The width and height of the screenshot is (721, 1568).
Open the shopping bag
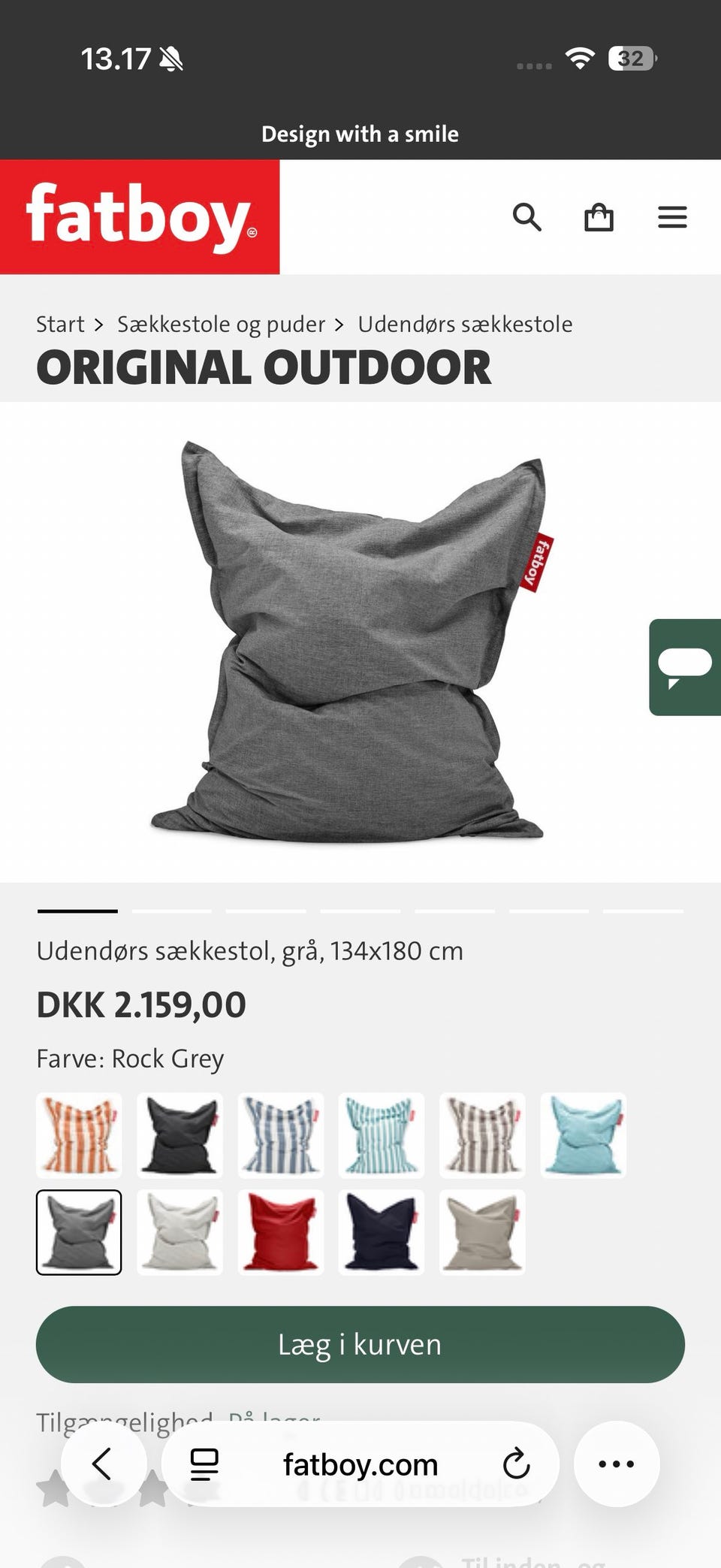coord(599,217)
